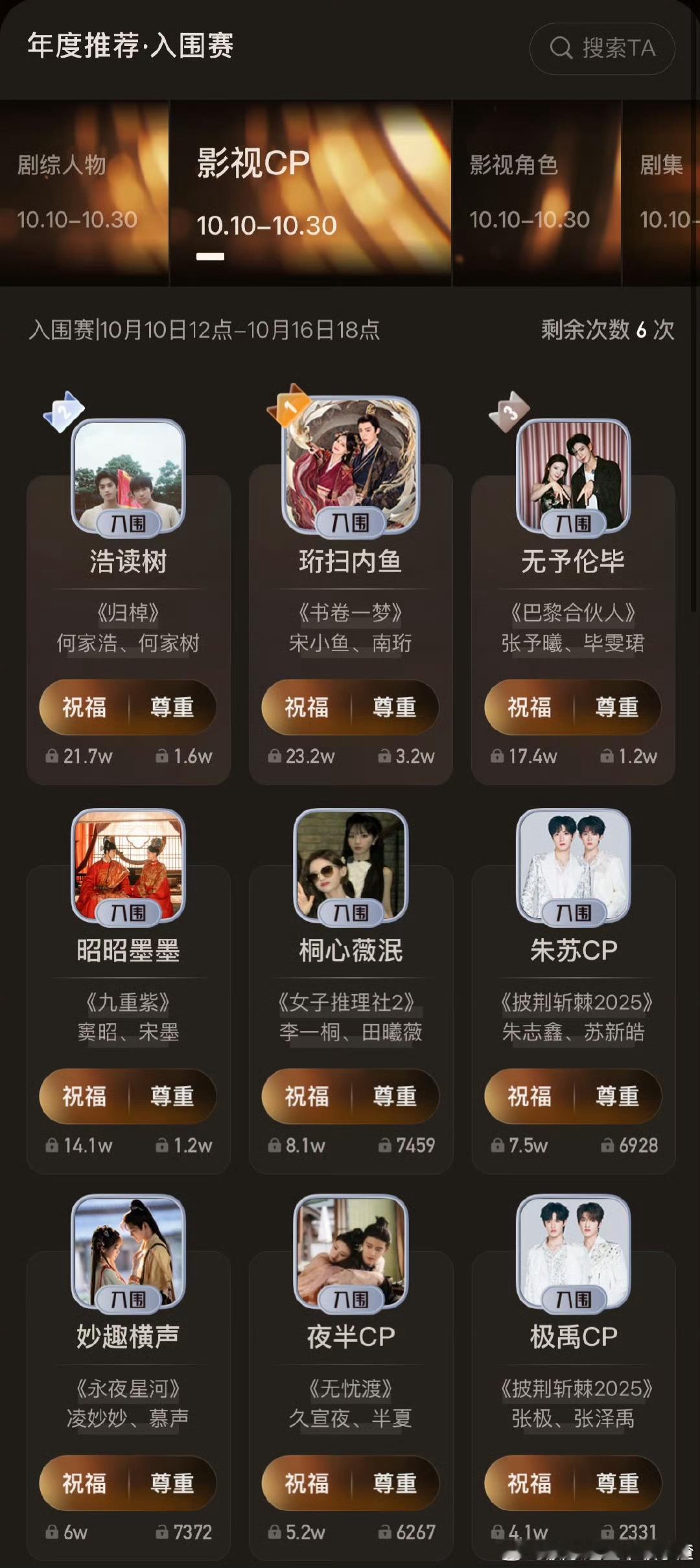The height and width of the screenshot is (1568, 700).
Task: Tap 祝福 for 浩读树
Action: click(84, 708)
